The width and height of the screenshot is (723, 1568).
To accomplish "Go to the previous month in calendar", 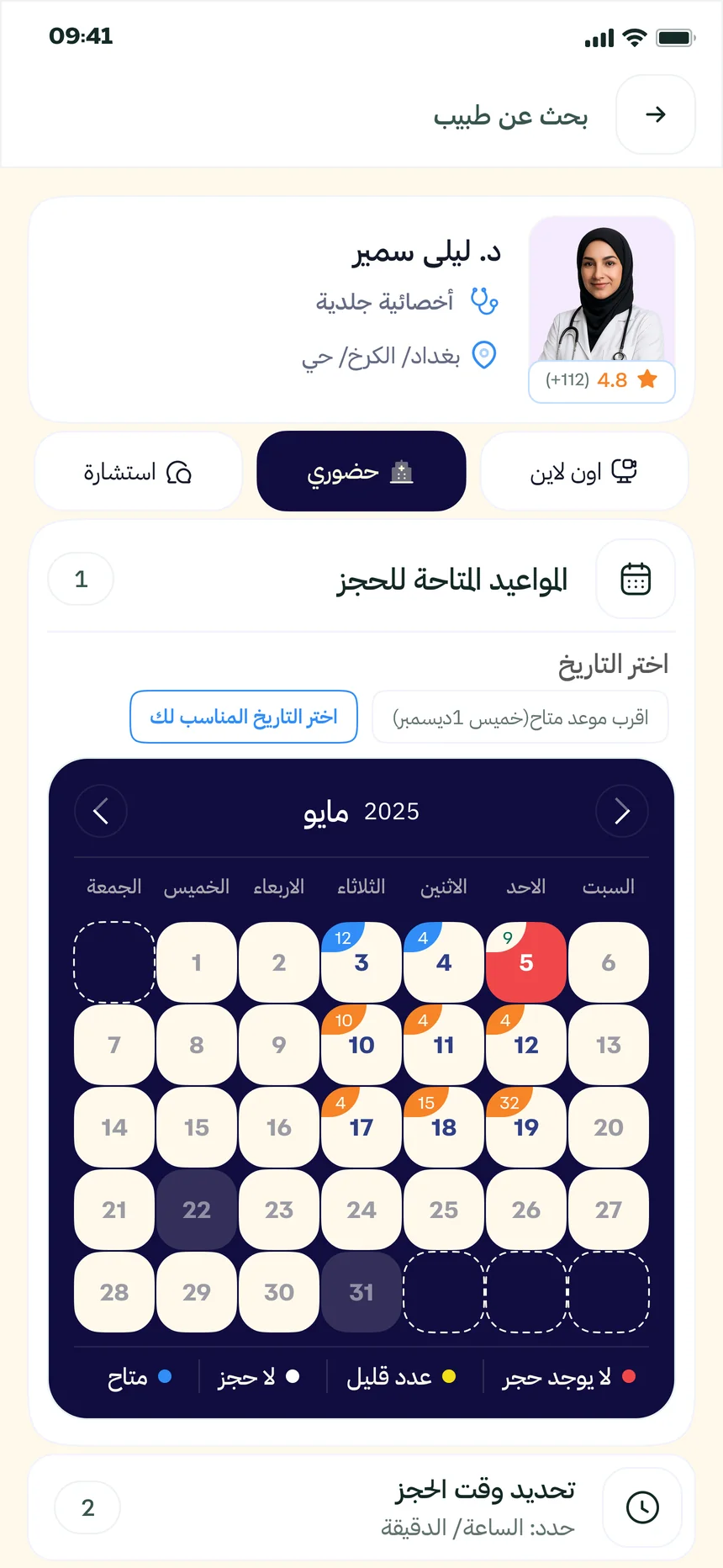I will tap(101, 811).
